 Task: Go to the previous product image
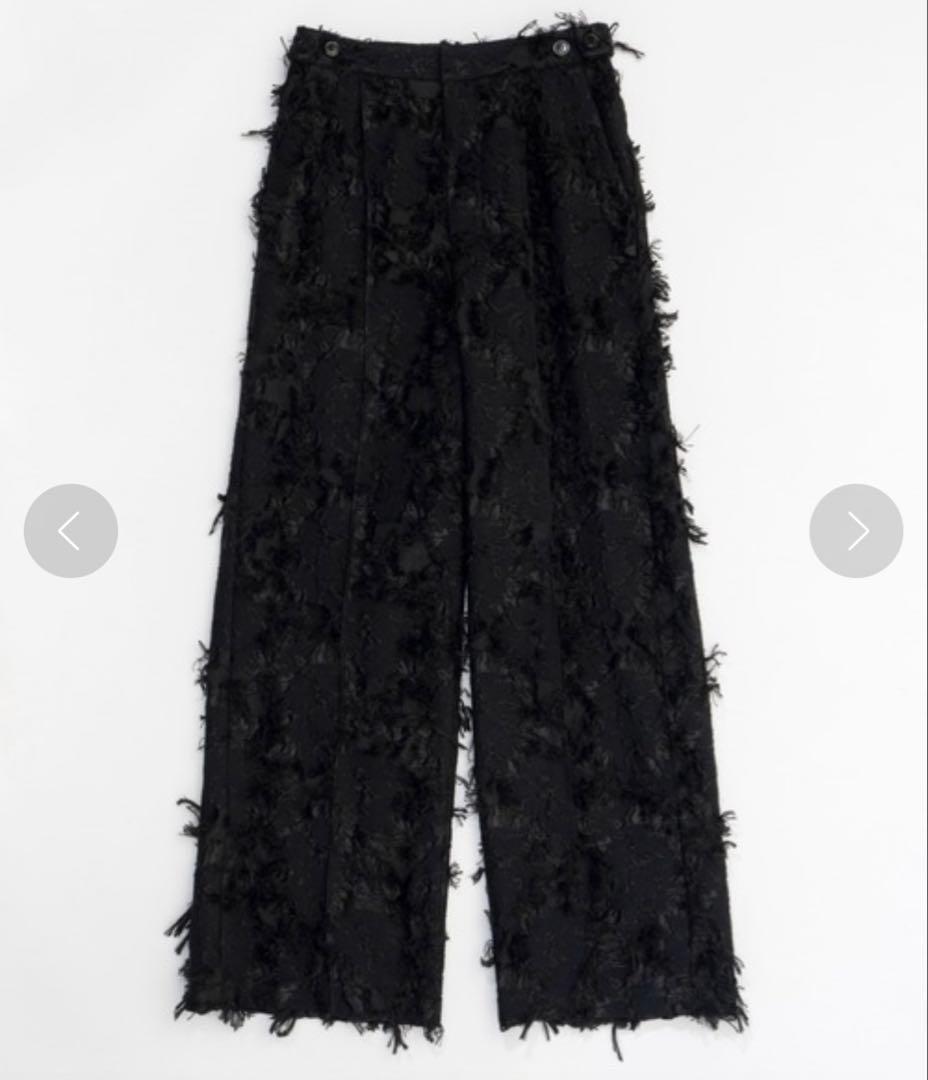tap(70, 531)
